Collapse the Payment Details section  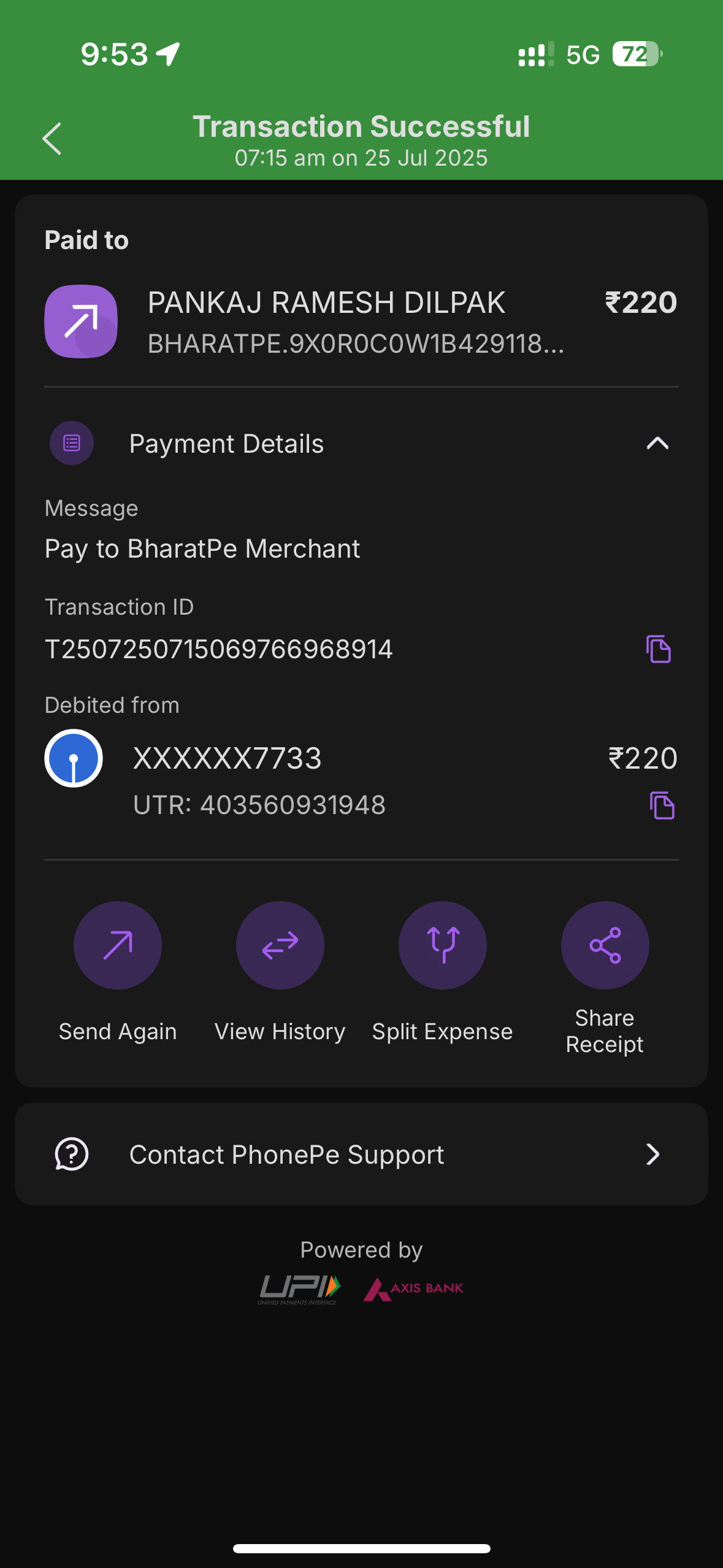[657, 444]
